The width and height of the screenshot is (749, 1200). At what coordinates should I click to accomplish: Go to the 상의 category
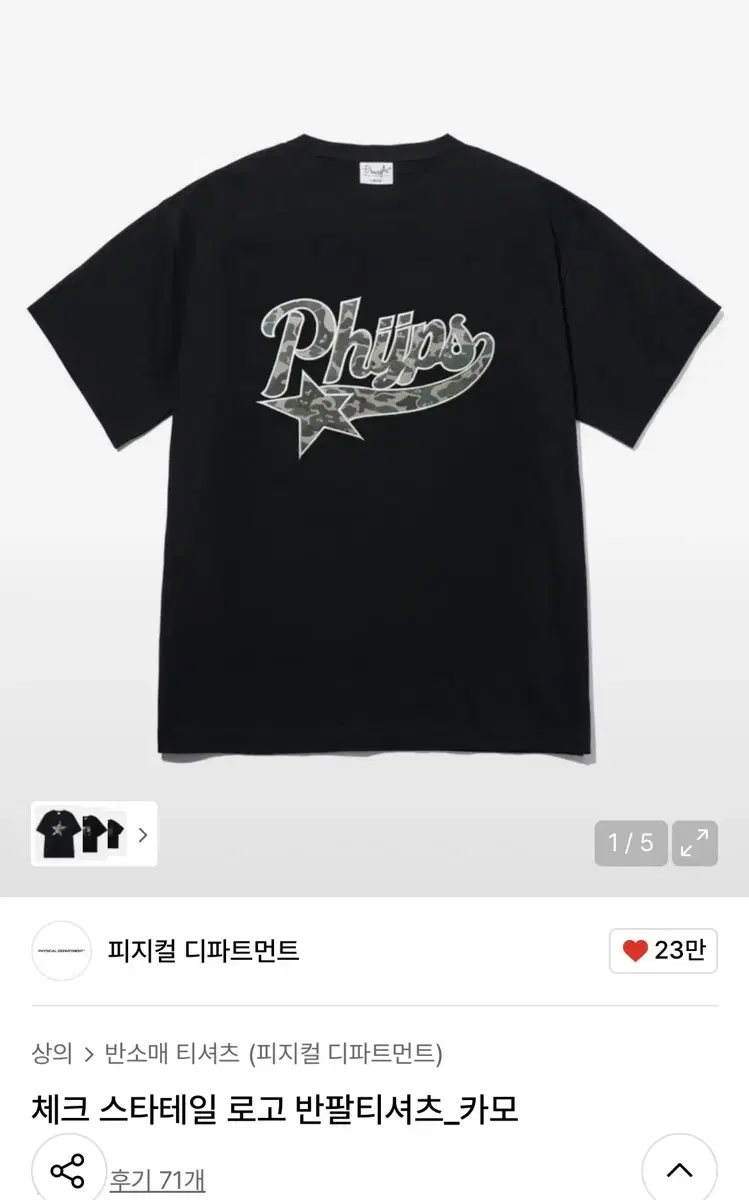52,1053
